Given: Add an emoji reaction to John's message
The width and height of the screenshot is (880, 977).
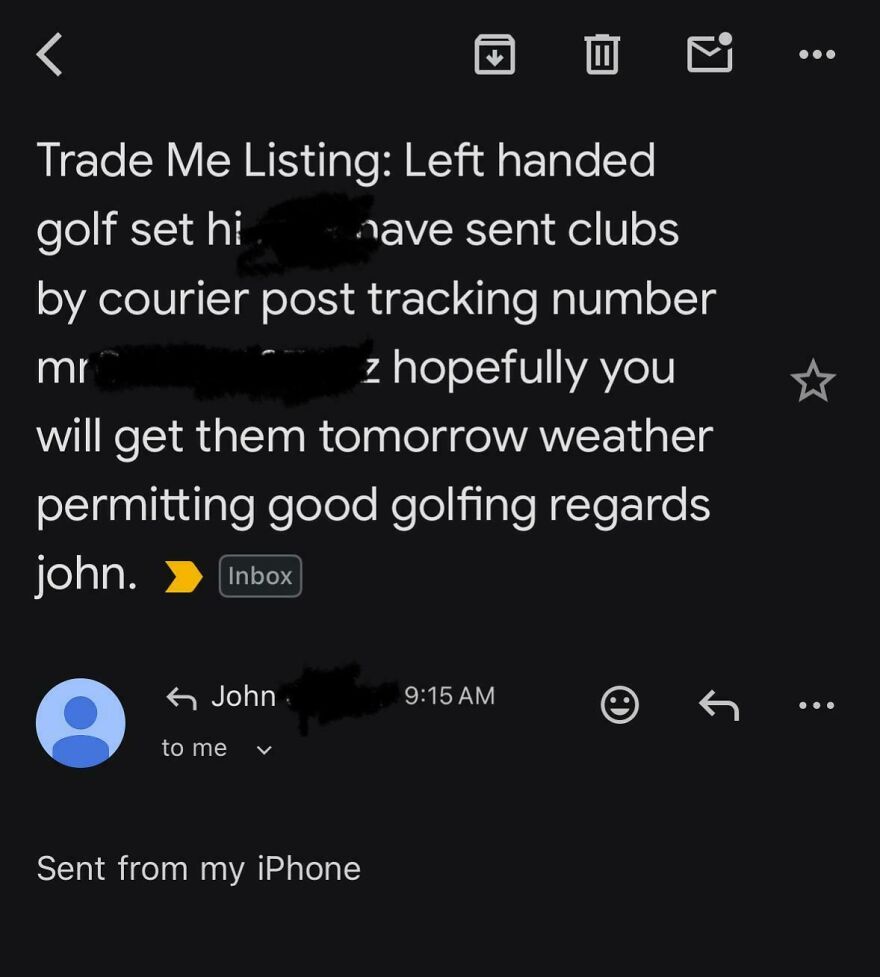Looking at the screenshot, I should 620,705.
